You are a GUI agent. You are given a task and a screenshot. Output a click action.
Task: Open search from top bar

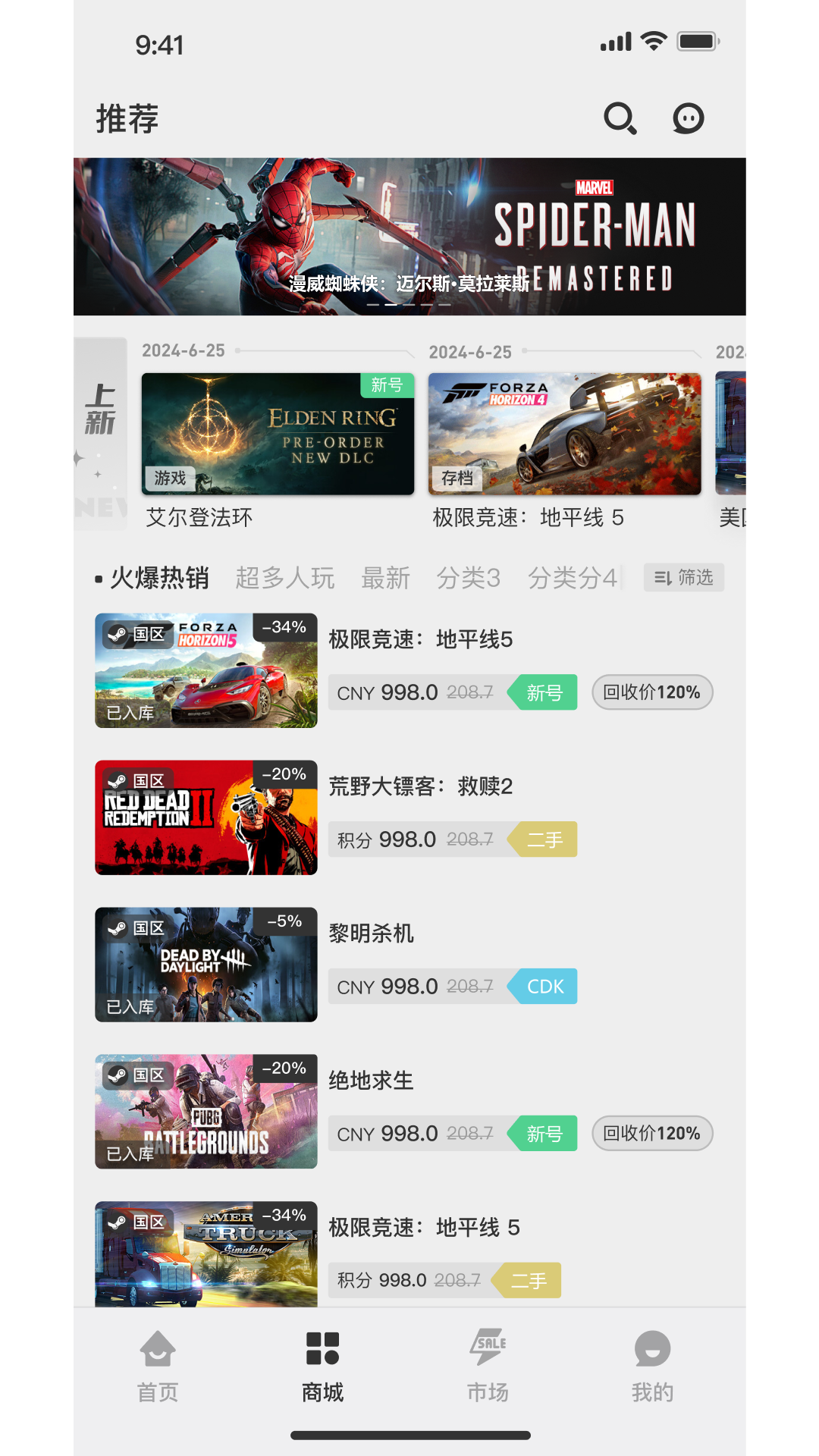[620, 119]
